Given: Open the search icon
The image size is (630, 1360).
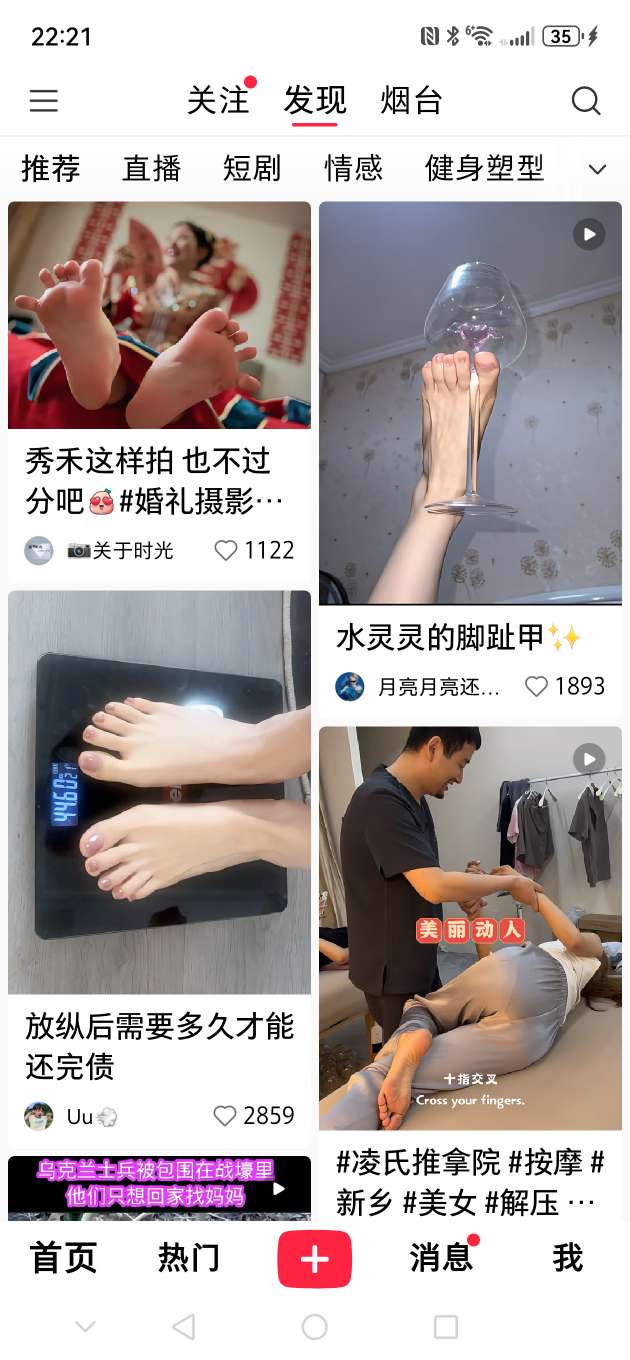Looking at the screenshot, I should [585, 101].
